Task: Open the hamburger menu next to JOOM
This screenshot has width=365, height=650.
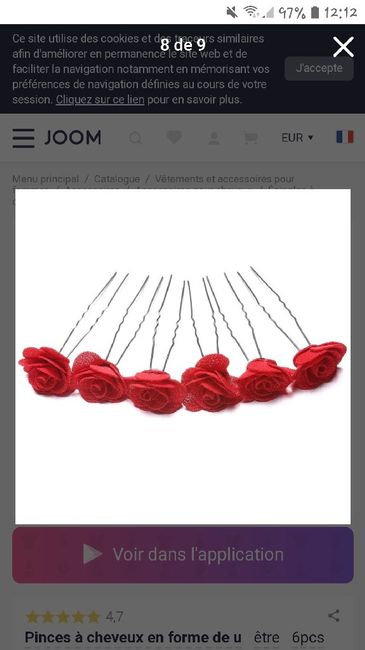Action: tap(23, 138)
